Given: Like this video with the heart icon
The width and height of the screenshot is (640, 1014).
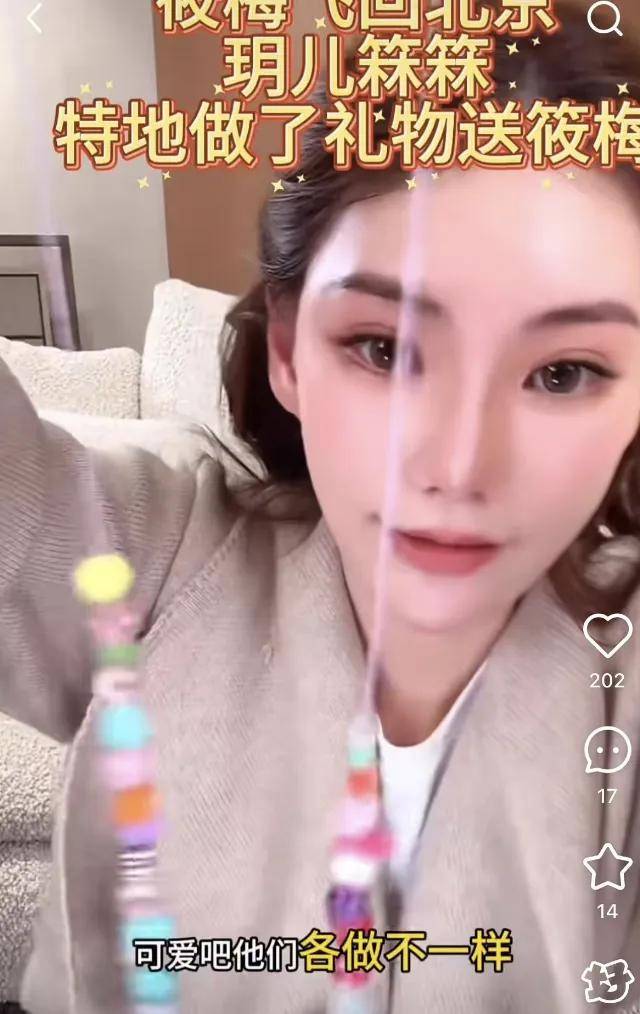Looking at the screenshot, I should (x=607, y=636).
